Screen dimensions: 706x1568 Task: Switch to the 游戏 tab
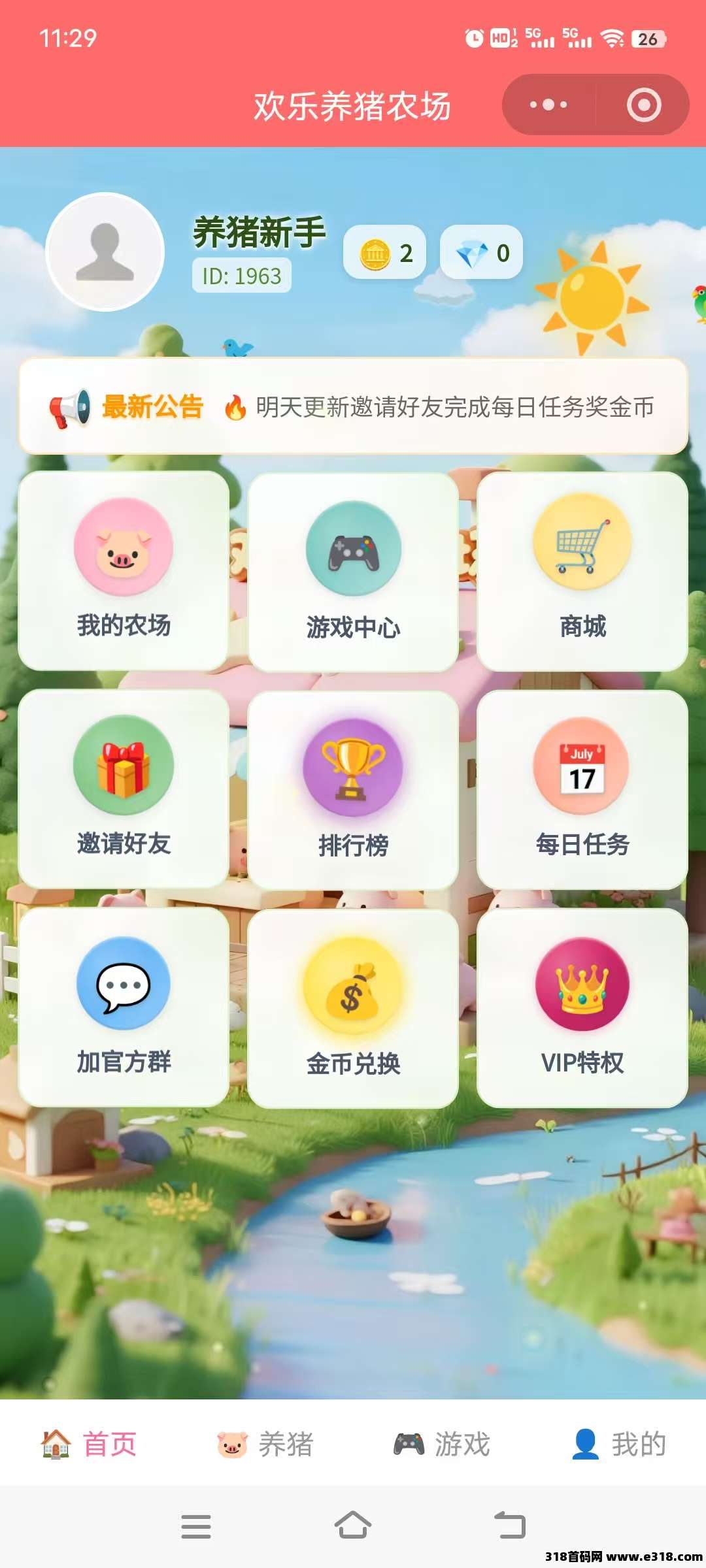point(442,1444)
